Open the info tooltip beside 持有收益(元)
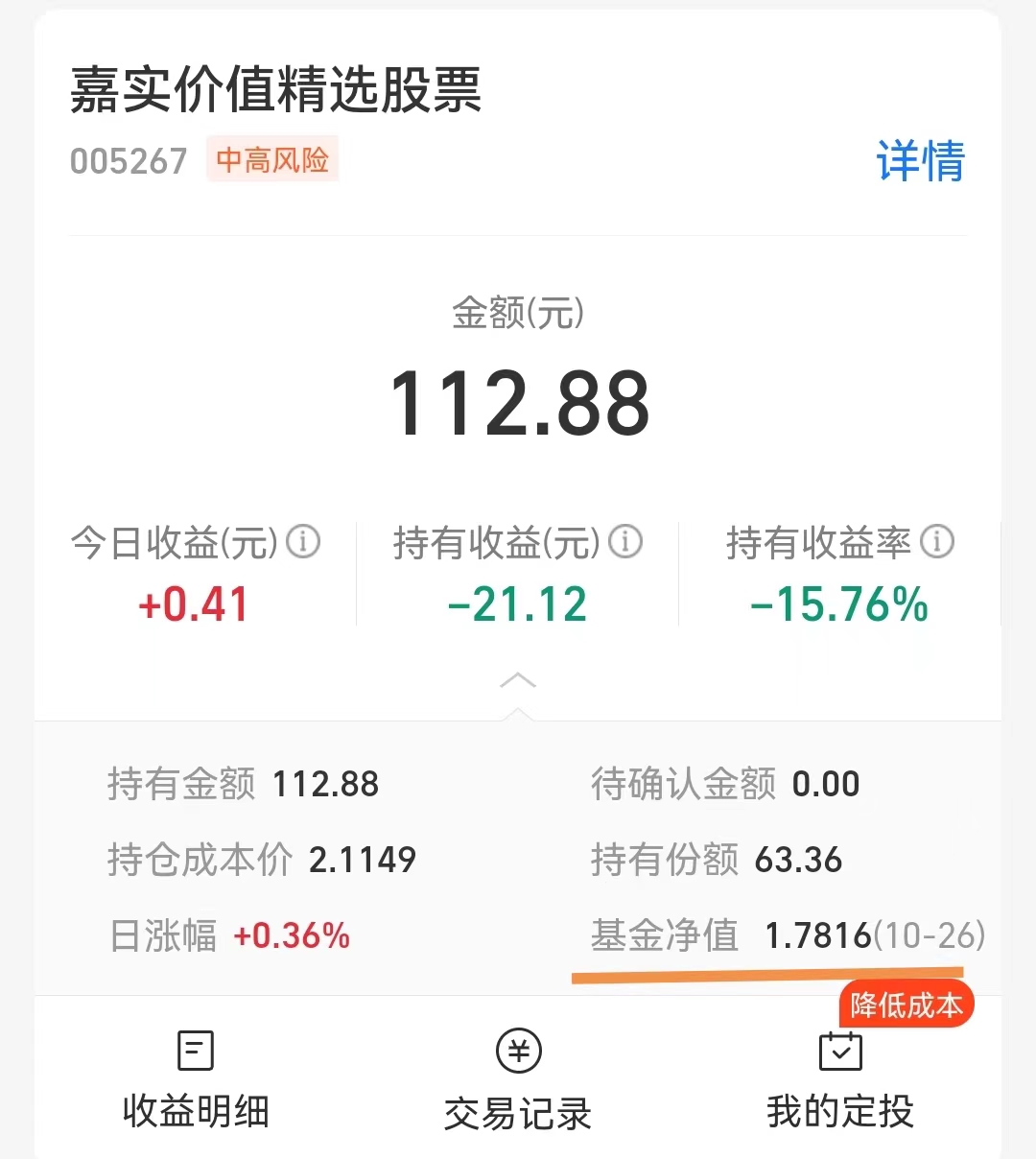Viewport: 1036px width, 1159px height. point(625,542)
